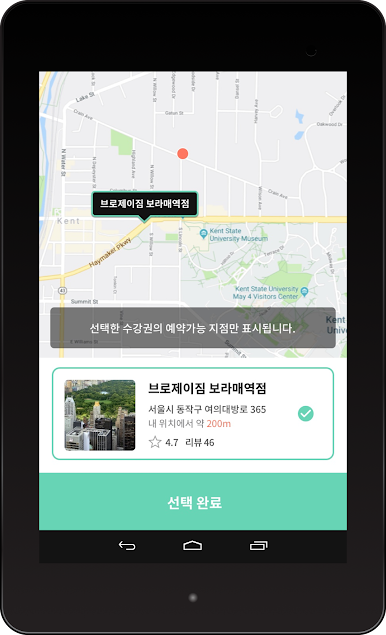The image size is (386, 635).
Task: Select the red location marker on map
Action: click(x=183, y=153)
